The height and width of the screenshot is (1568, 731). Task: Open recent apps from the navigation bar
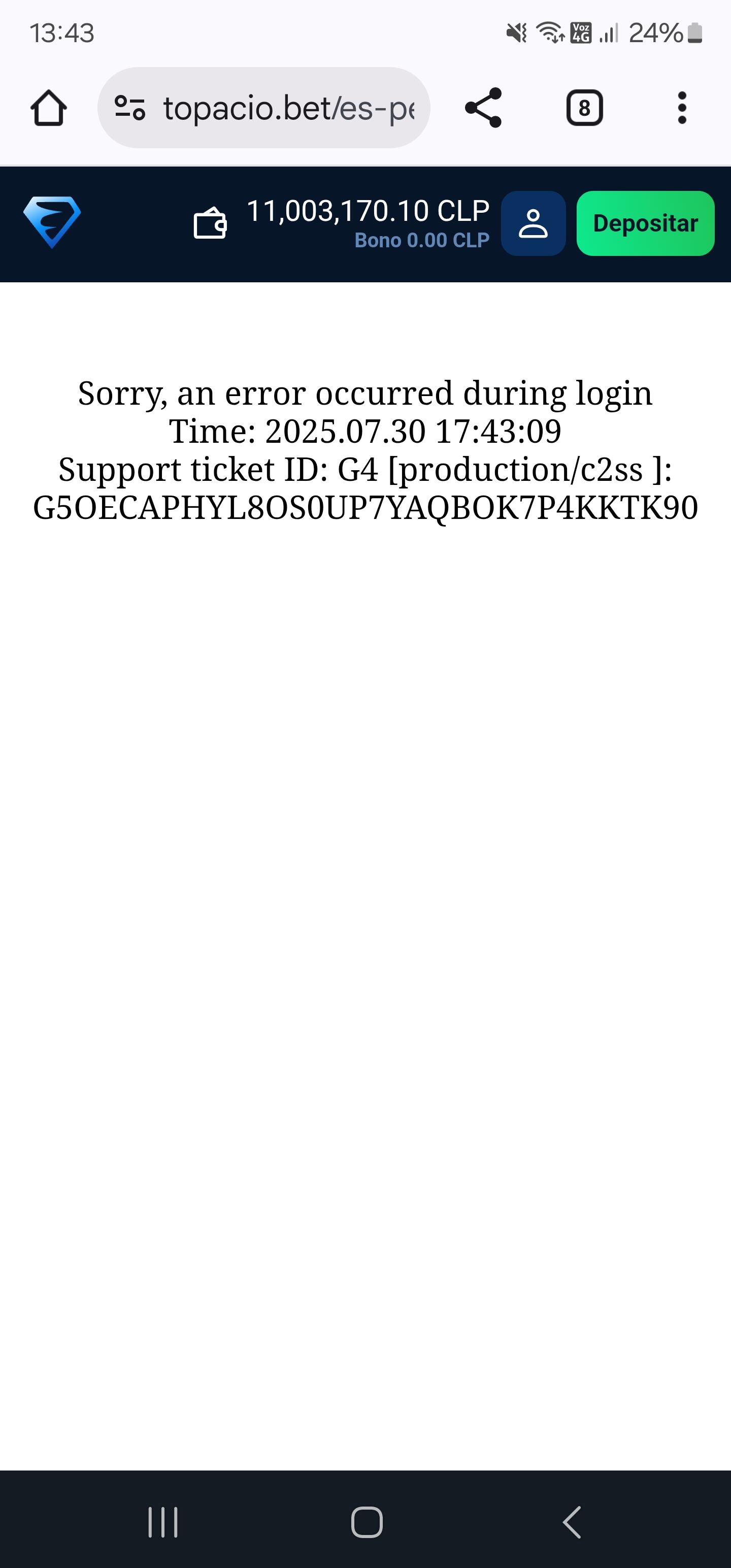point(163,1522)
